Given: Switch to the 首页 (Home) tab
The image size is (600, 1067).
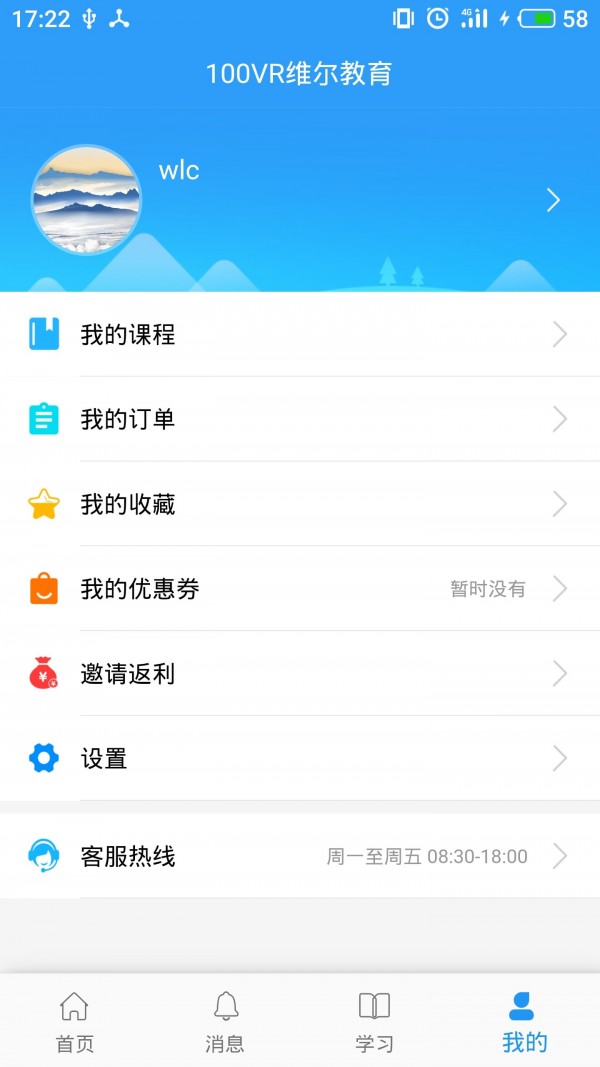Looking at the screenshot, I should tap(74, 1022).
